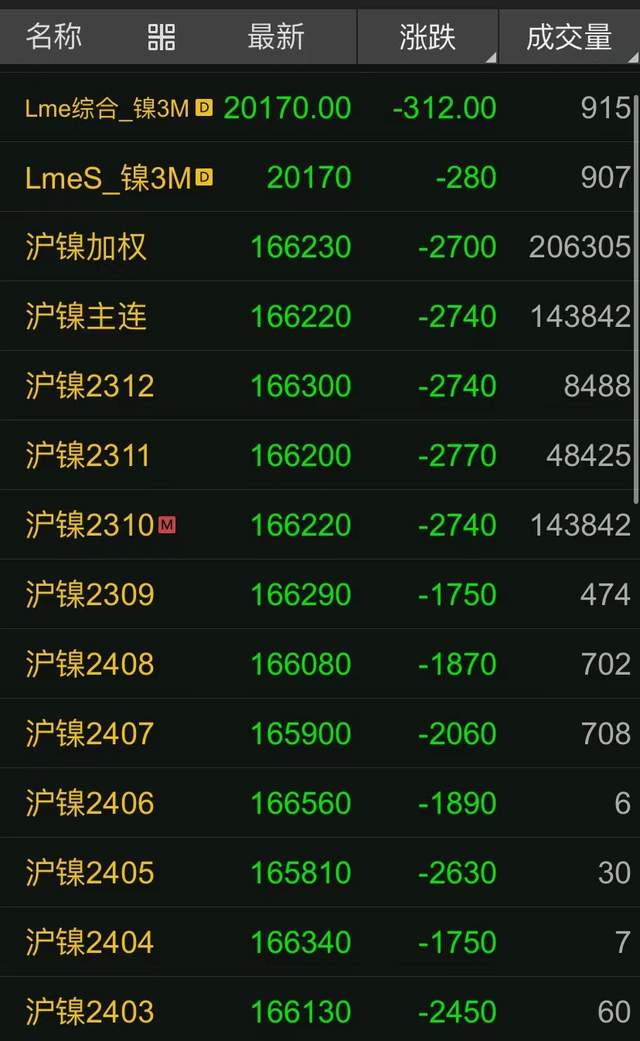Sort the list by 涨跌 column
640x1041 pixels.
click(427, 38)
